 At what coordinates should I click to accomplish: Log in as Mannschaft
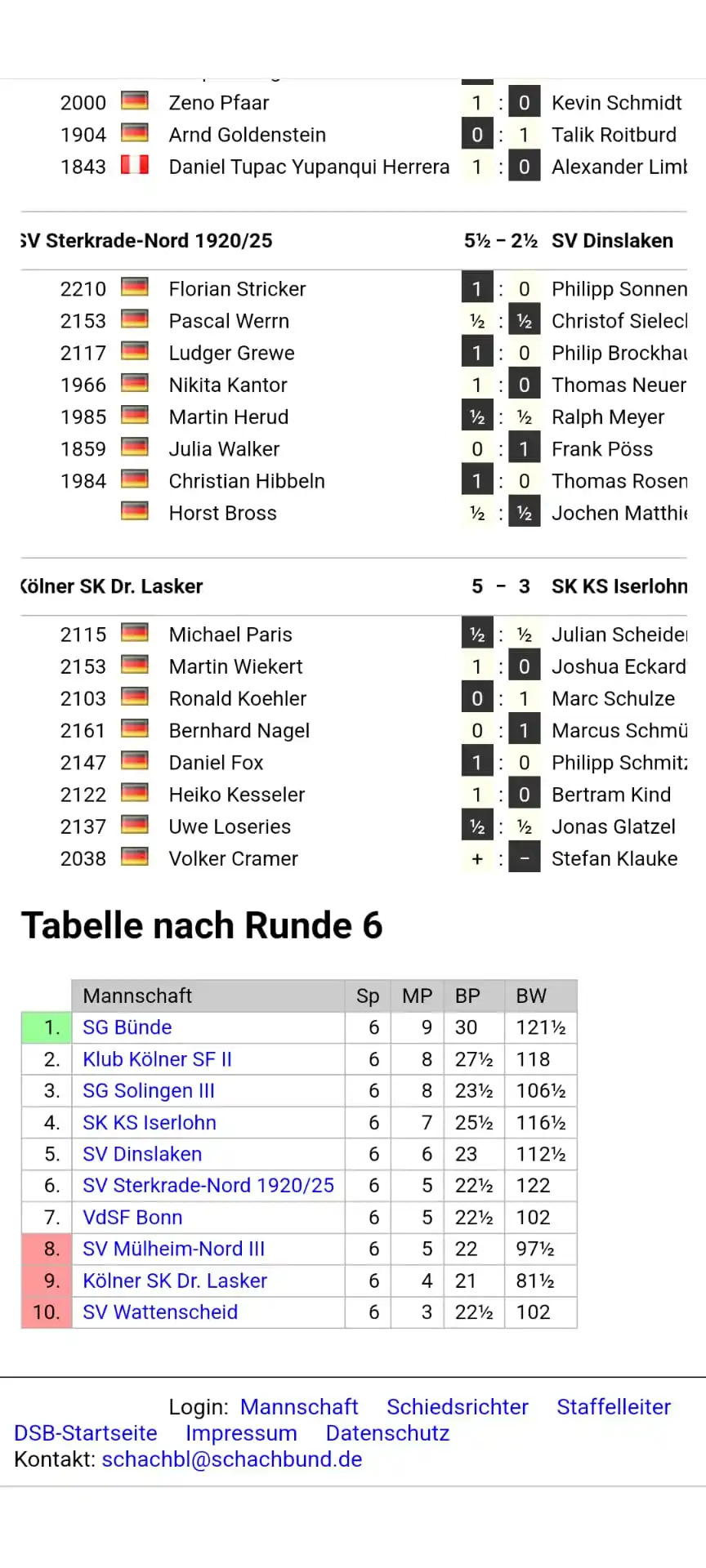pos(299,1406)
